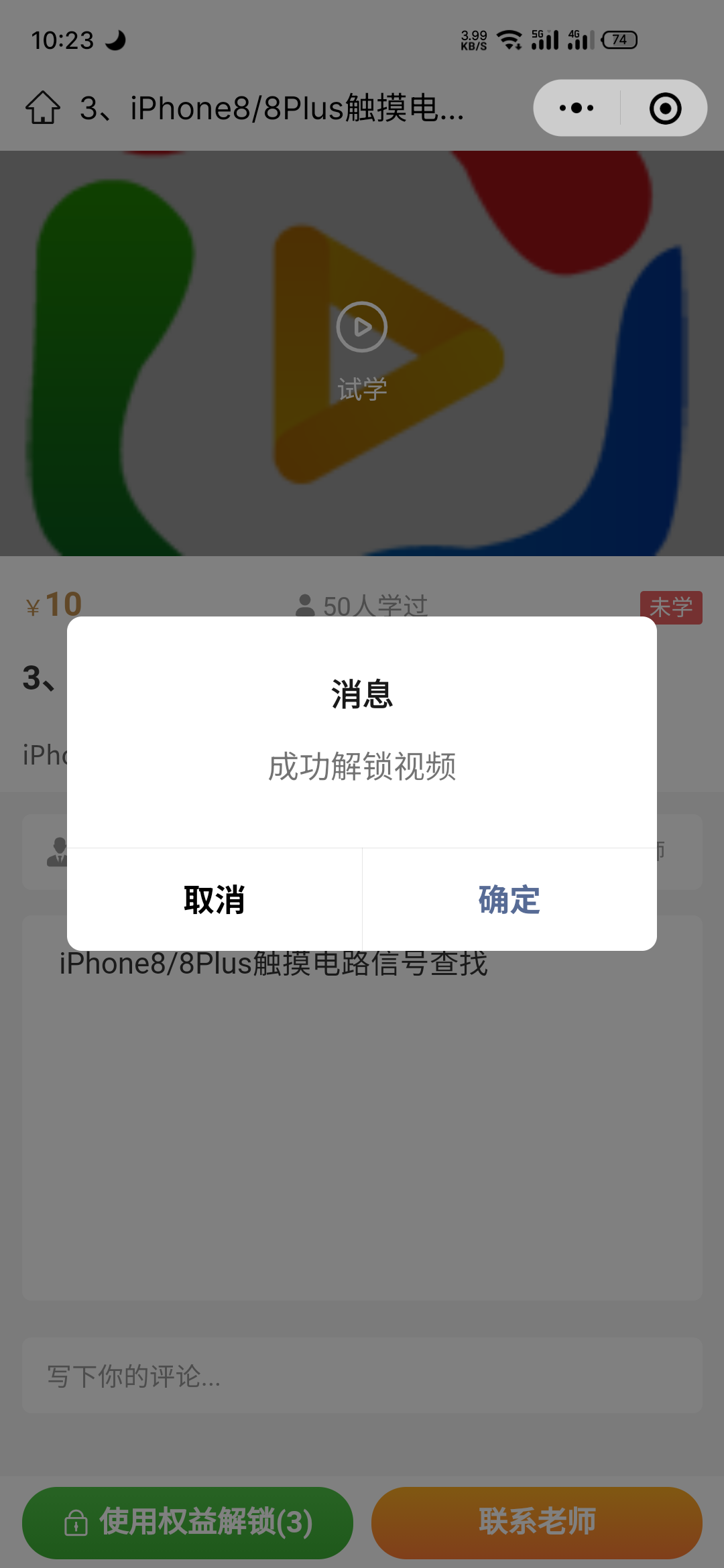Open the mini program more options menu

577,108
